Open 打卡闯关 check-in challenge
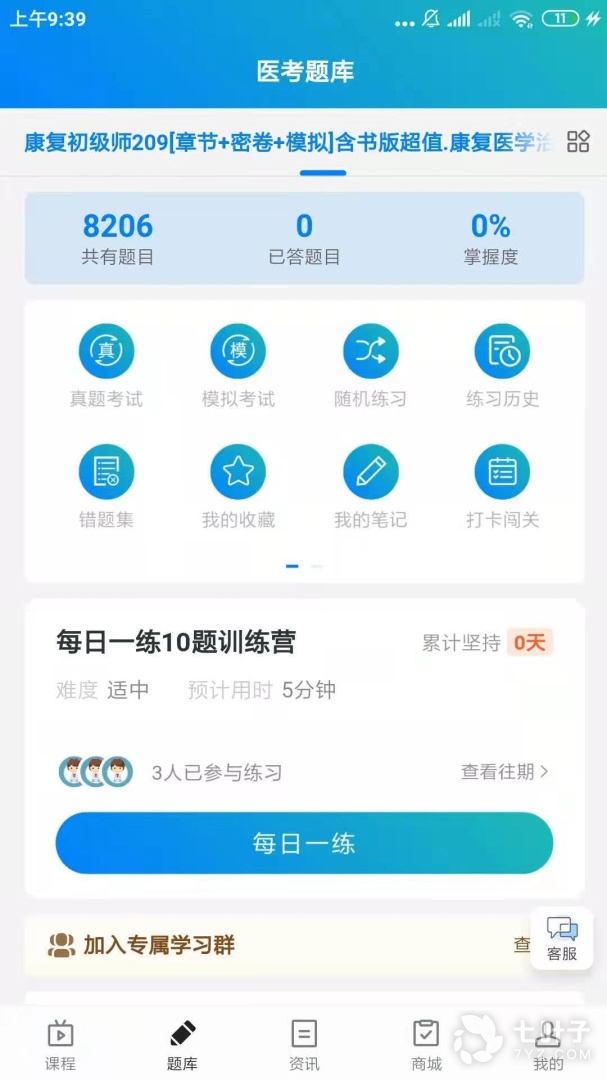 (502, 487)
